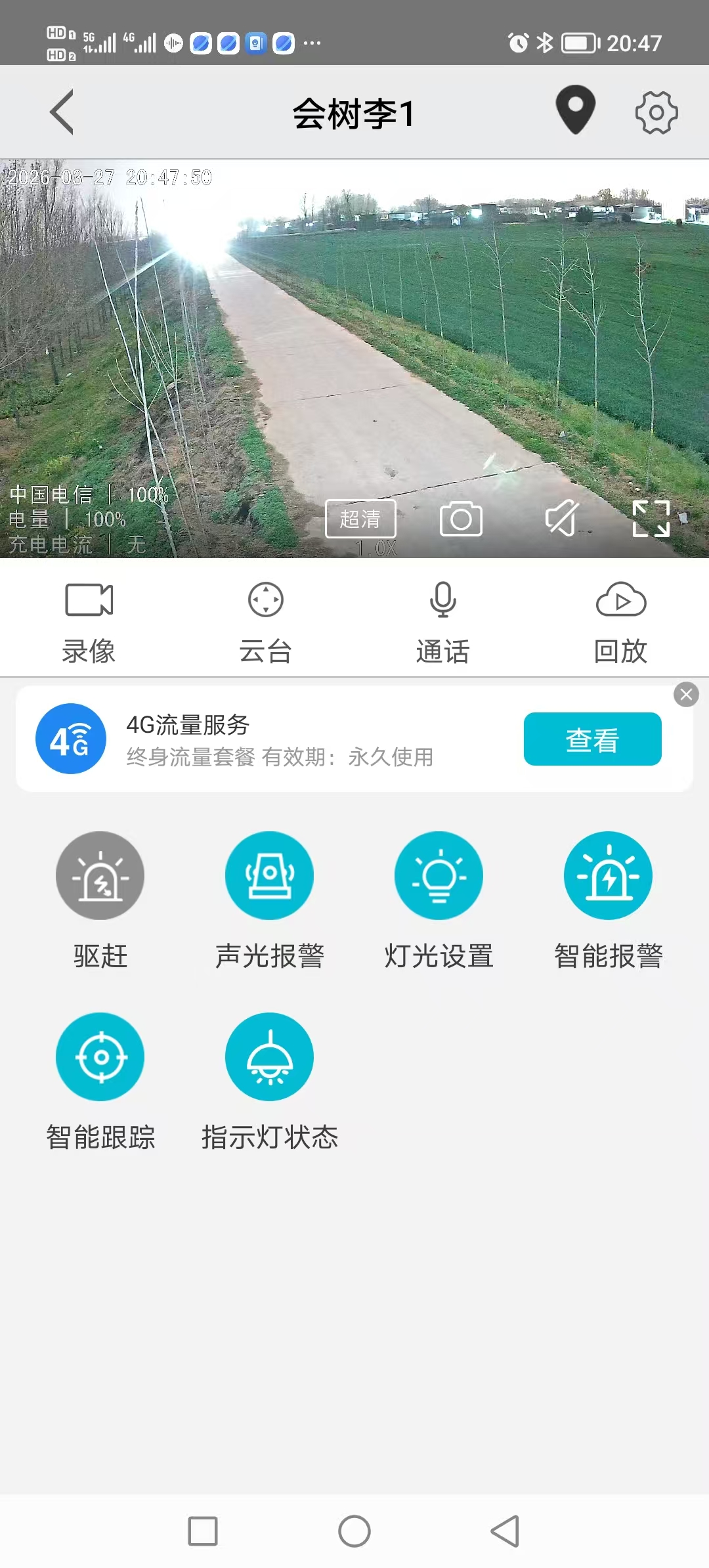This screenshot has width=709, height=1568.
Task: Open 智能报警 smart alarm
Action: (x=608, y=876)
